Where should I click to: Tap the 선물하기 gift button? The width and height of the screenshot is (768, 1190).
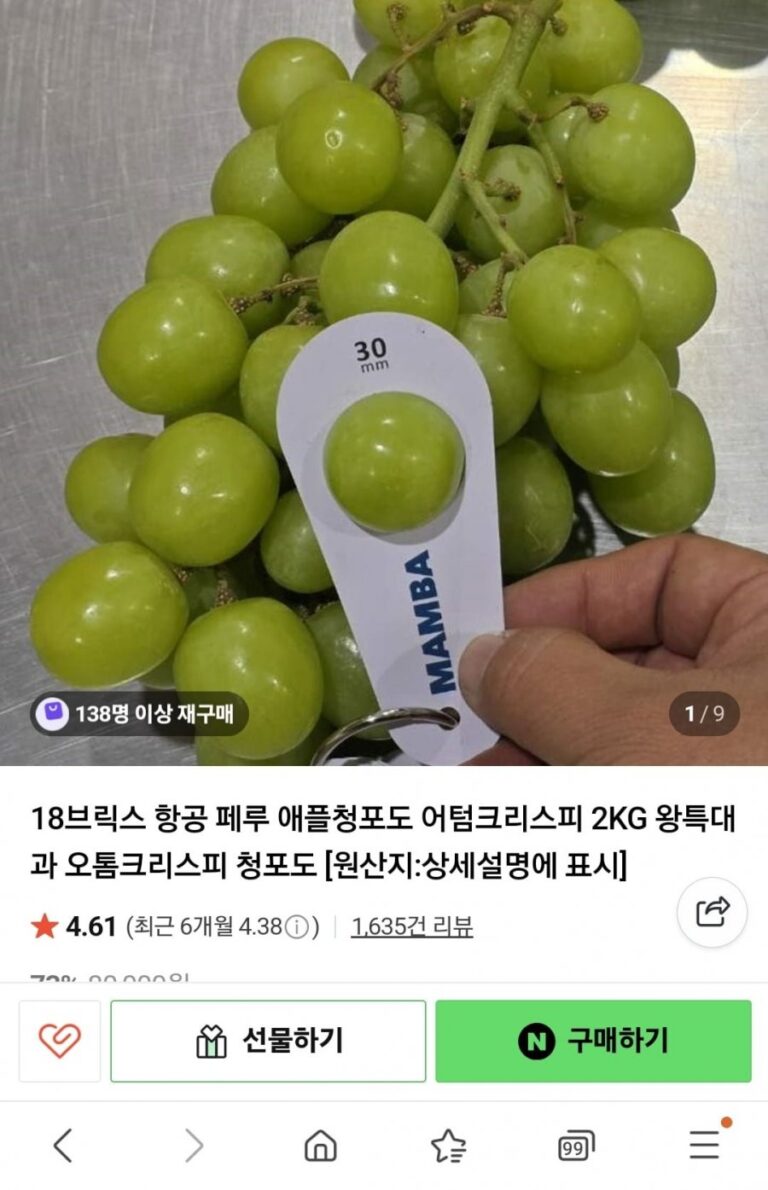(268, 1041)
